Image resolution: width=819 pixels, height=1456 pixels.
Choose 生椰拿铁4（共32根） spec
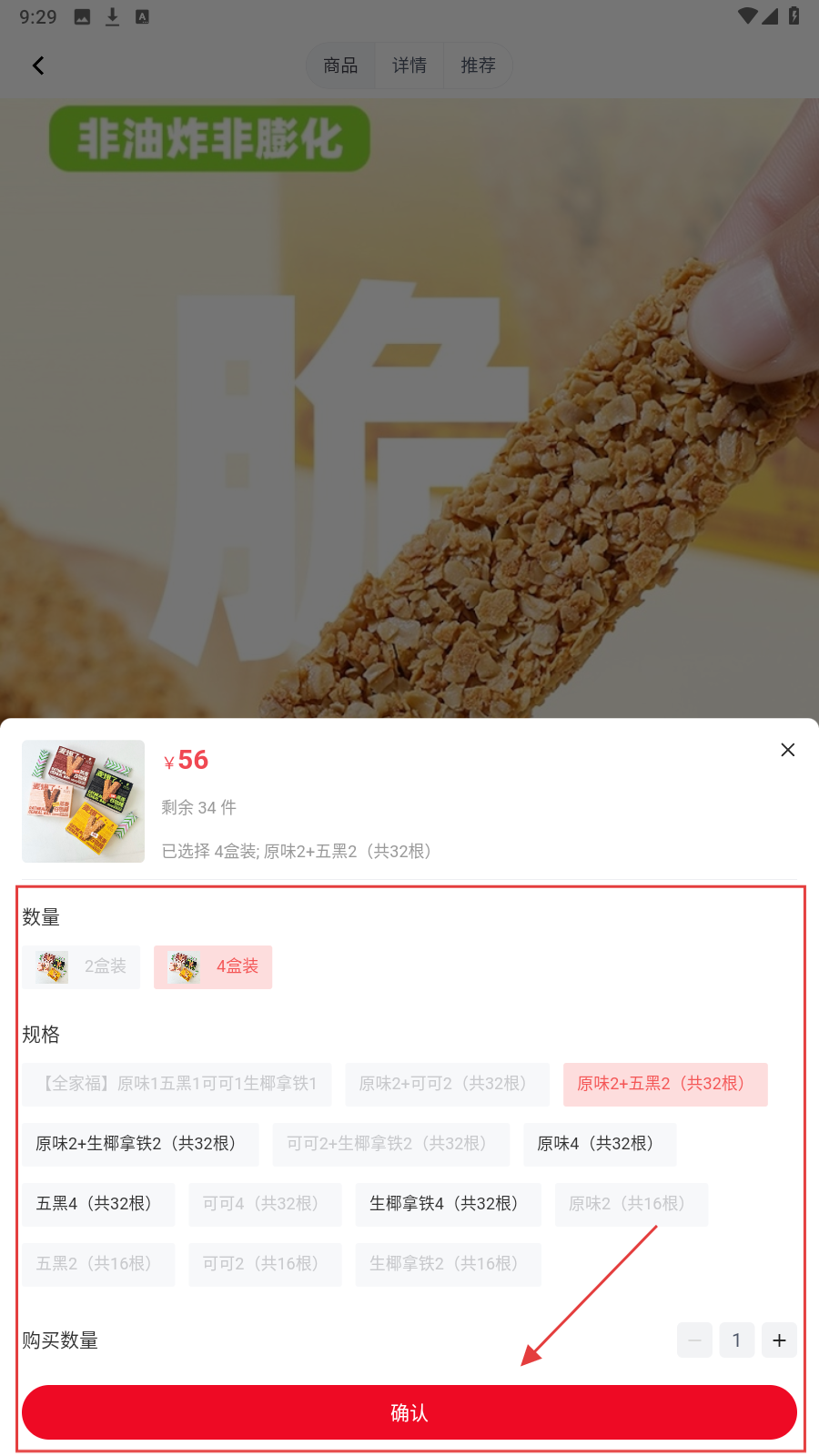click(448, 1204)
